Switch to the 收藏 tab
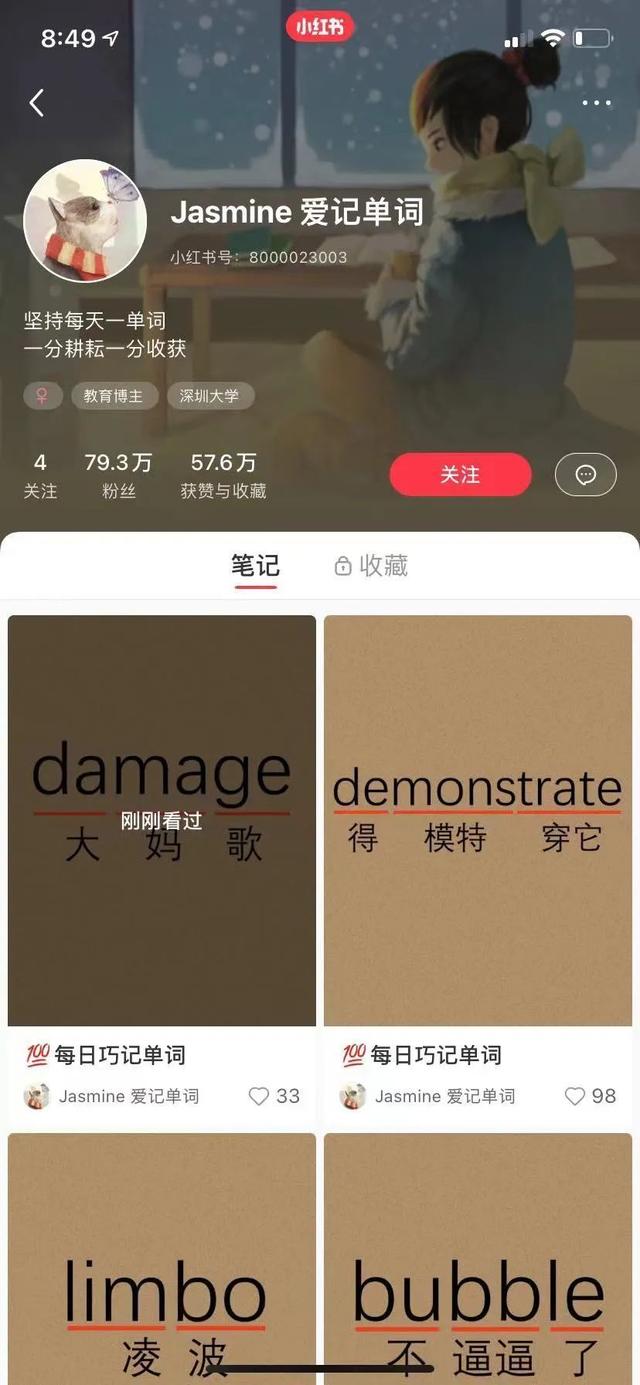The width and height of the screenshot is (640, 1385). pos(371,566)
